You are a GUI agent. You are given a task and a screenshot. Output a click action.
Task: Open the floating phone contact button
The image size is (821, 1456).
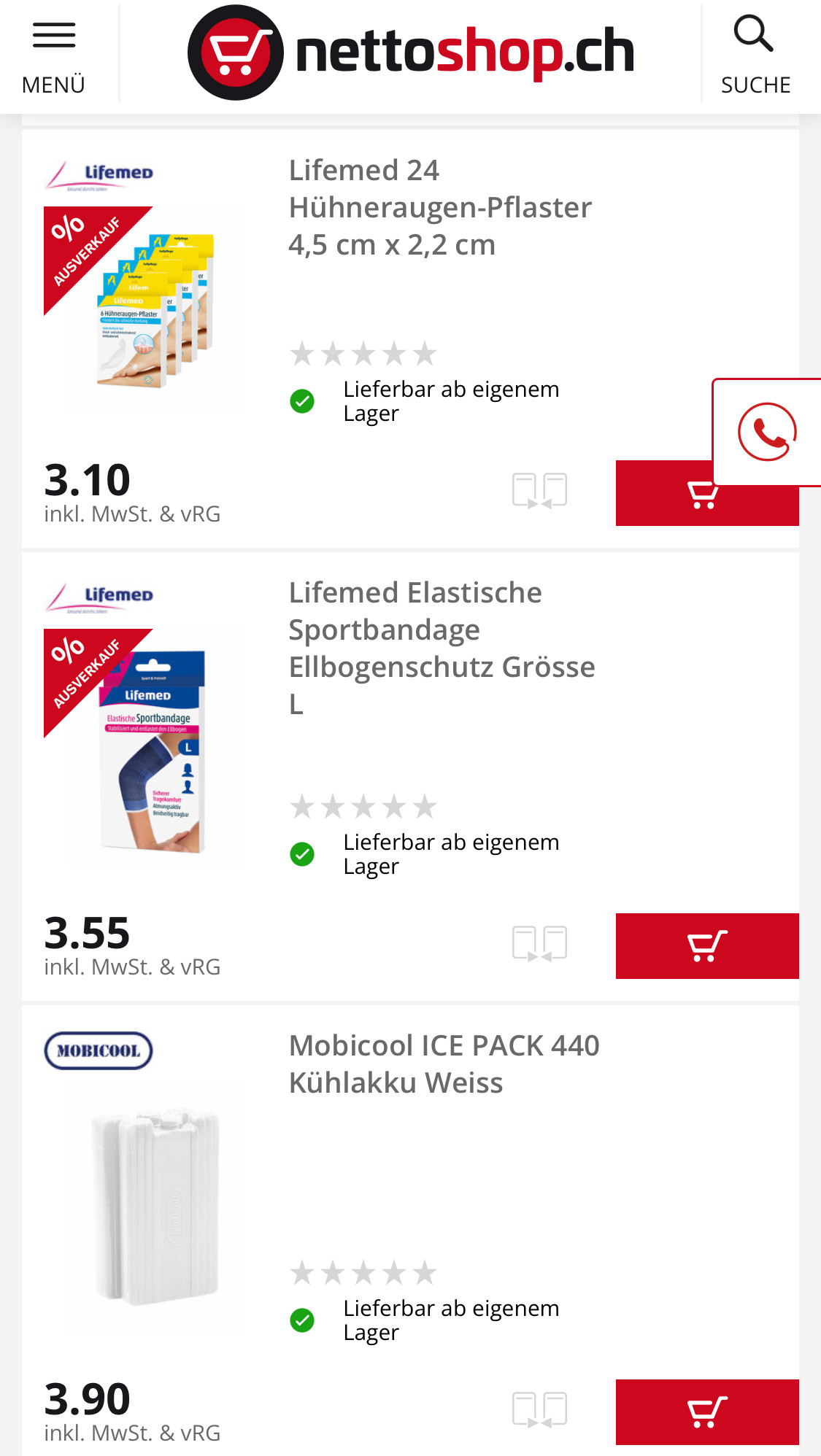766,432
